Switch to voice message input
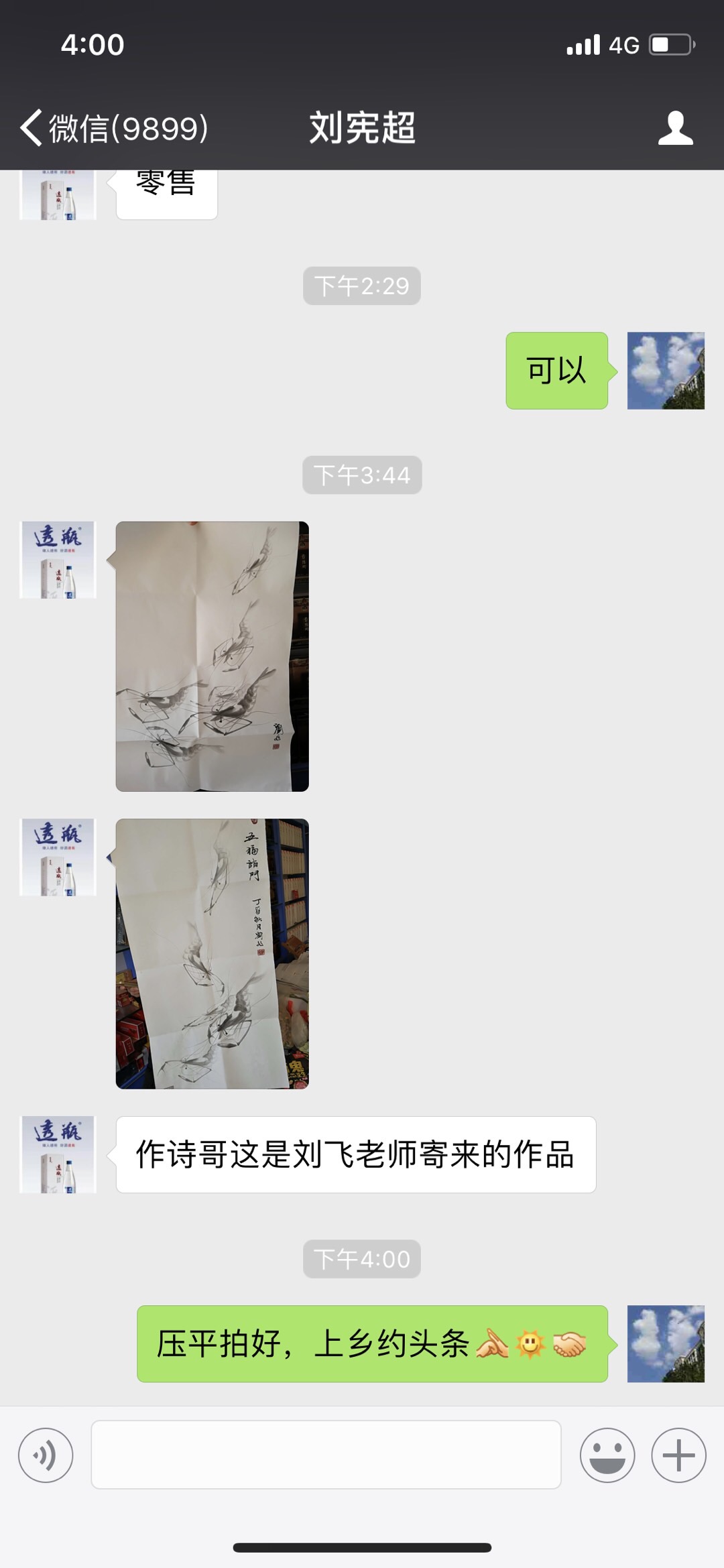This screenshot has width=724, height=1568. [46, 1455]
